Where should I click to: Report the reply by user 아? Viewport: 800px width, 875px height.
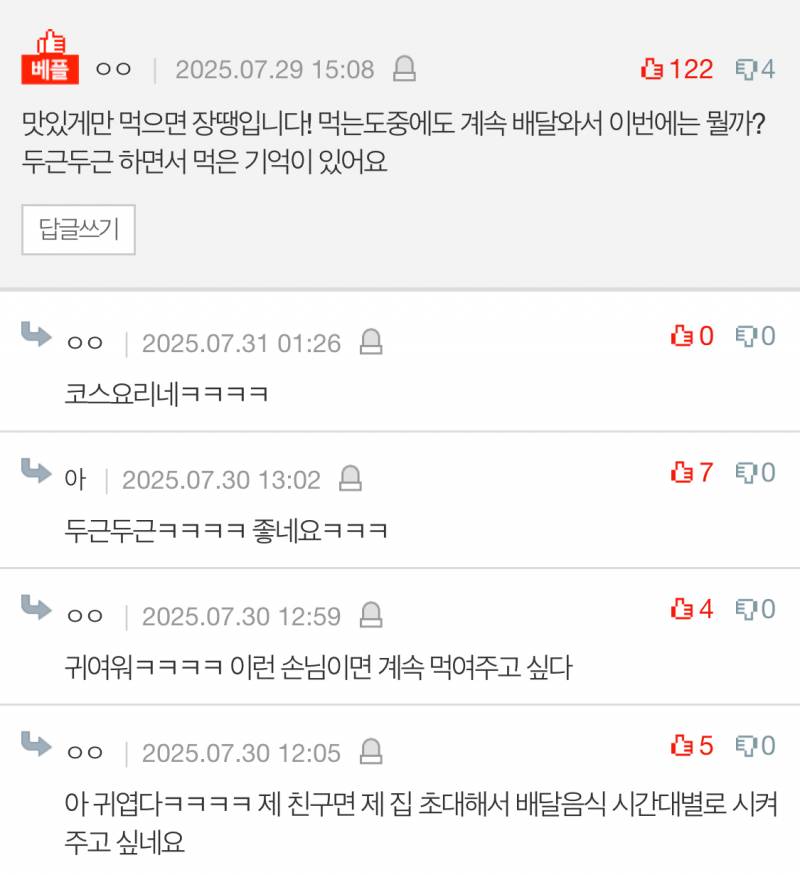click(351, 479)
